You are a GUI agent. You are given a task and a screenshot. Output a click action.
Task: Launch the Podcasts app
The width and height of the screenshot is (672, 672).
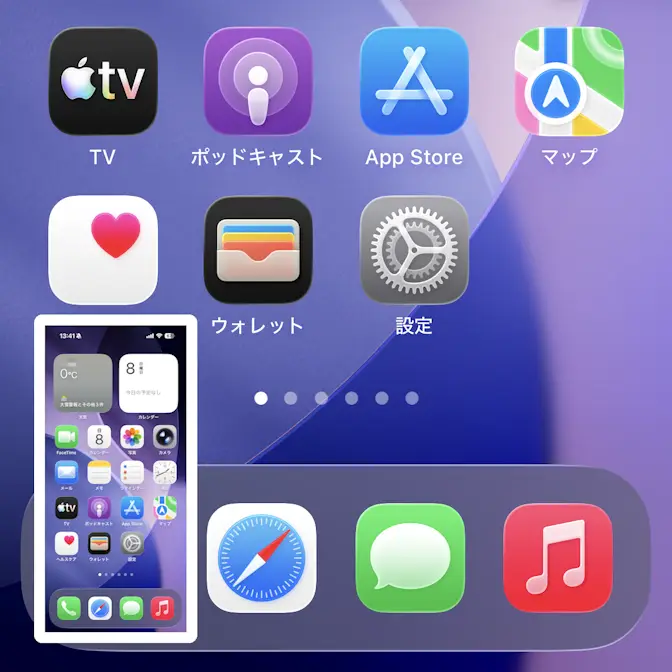[258, 82]
